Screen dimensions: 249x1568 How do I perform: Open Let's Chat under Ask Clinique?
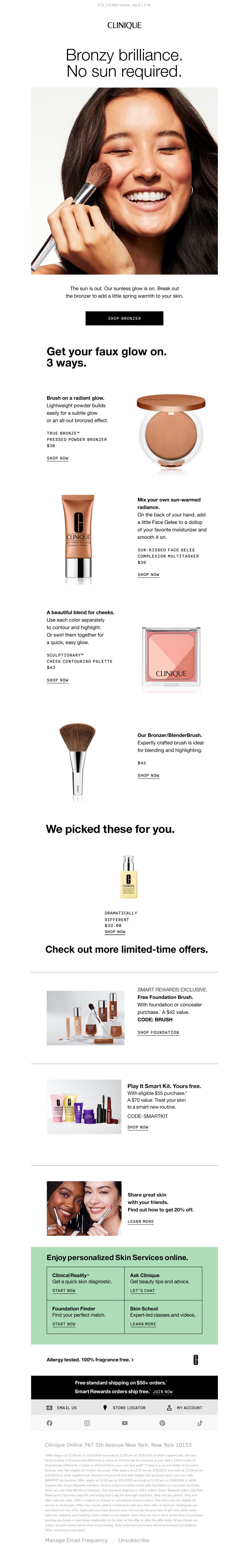142,1290
